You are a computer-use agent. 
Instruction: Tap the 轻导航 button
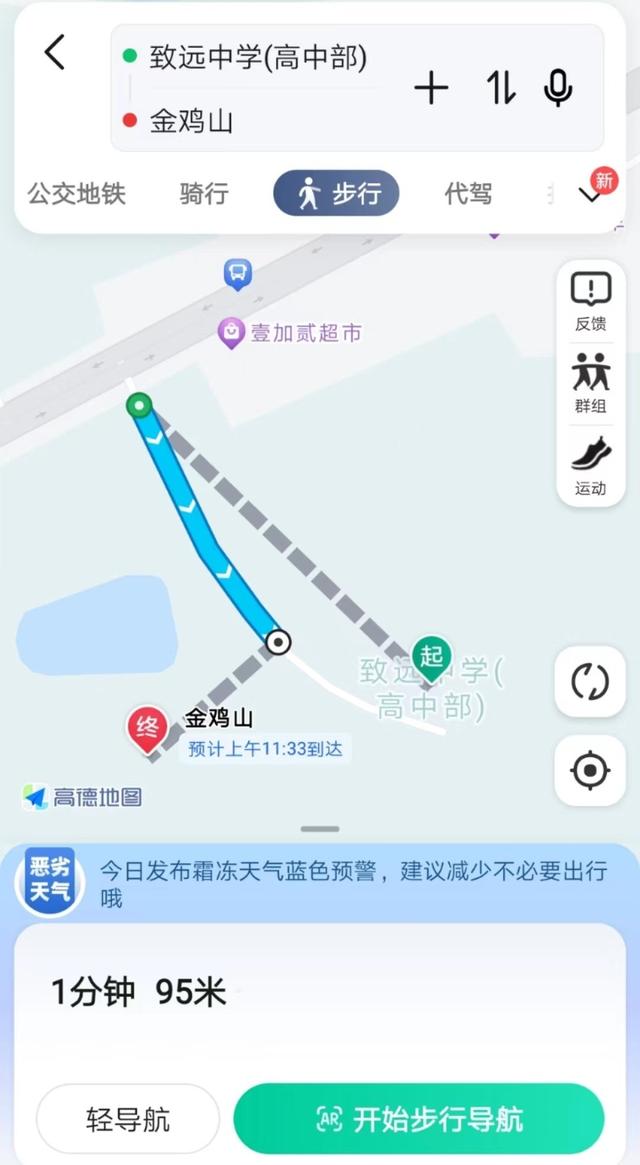tap(128, 1119)
